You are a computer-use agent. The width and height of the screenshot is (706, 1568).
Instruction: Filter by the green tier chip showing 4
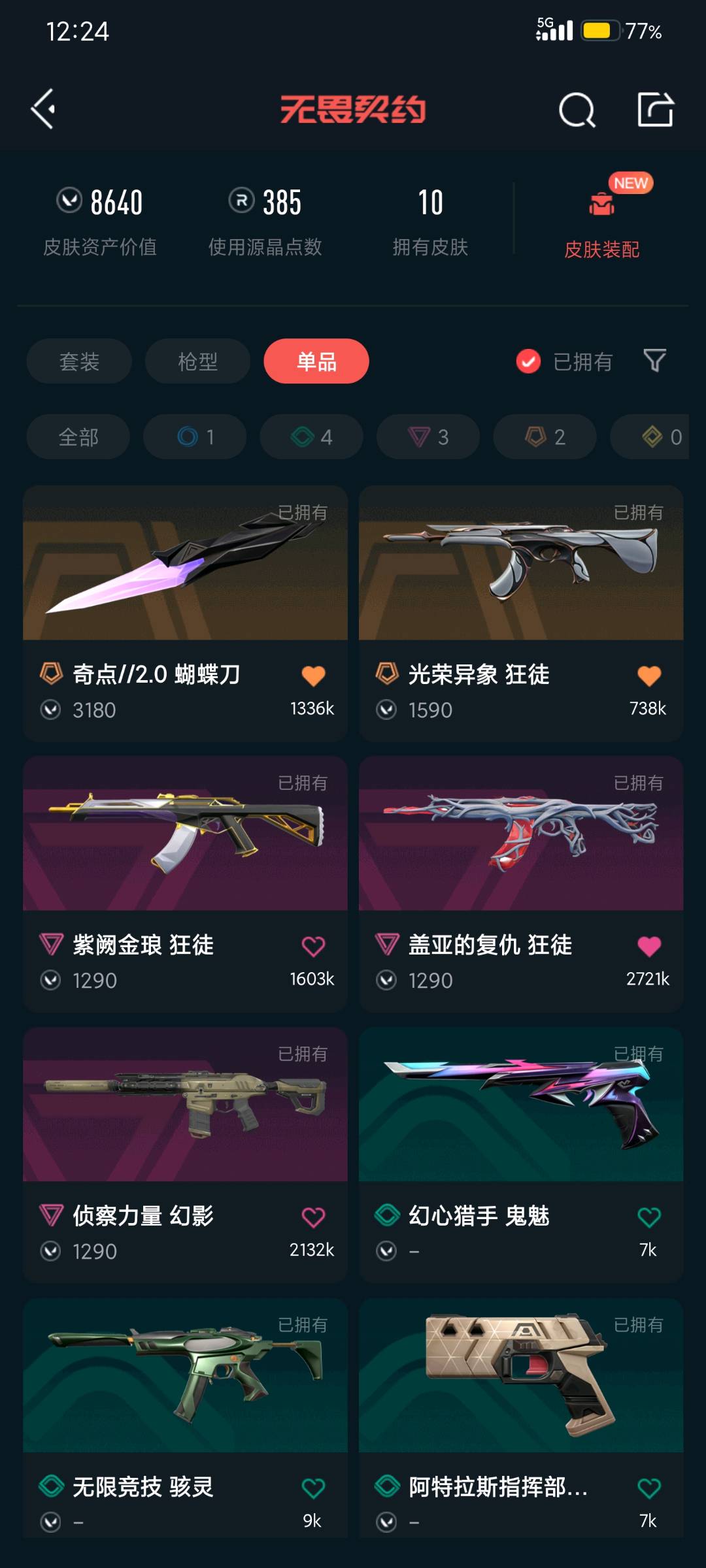pos(311,436)
